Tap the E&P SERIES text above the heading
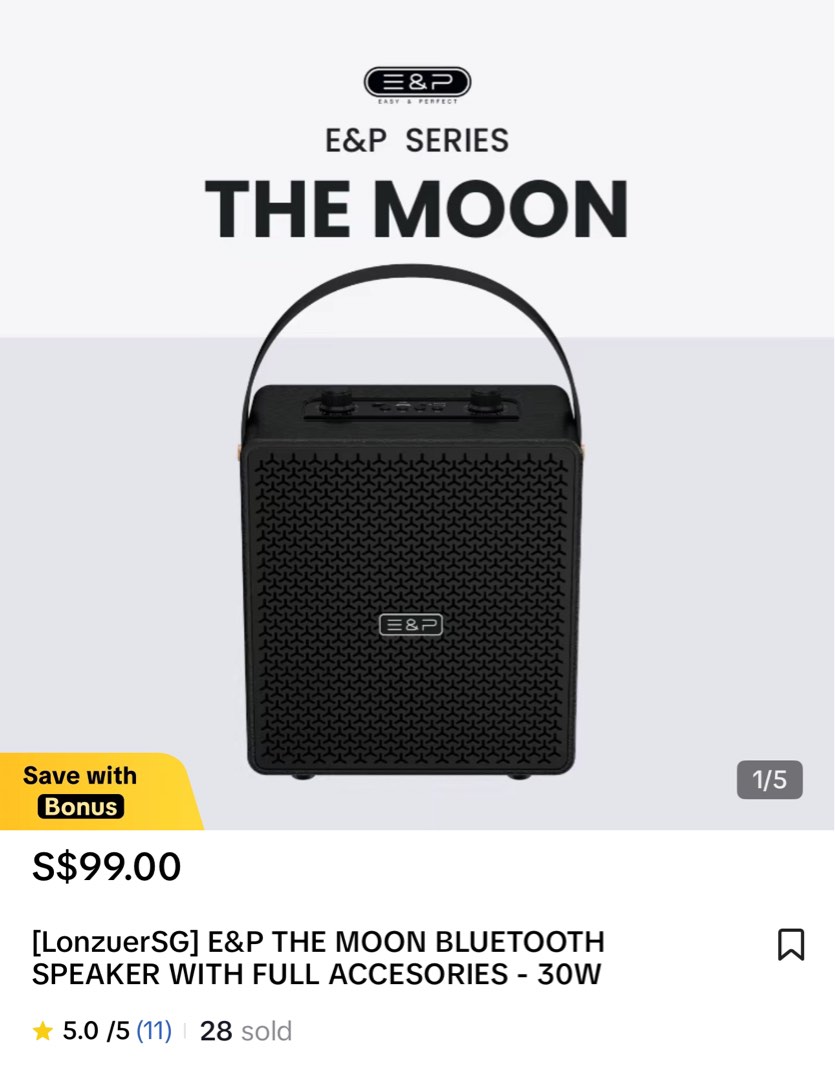Viewport: 835px width, 1080px height. coord(417,140)
